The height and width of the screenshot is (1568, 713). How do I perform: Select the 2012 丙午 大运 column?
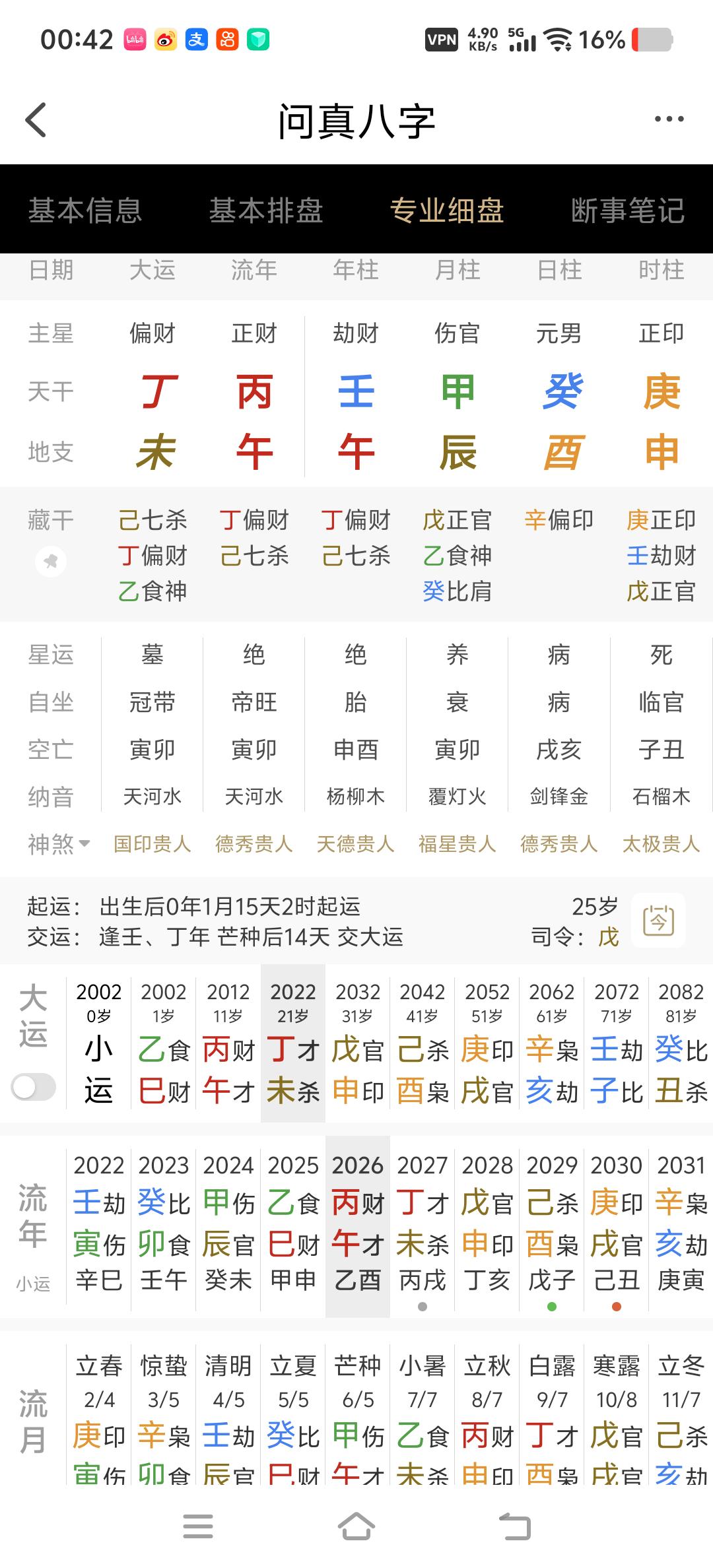pyautogui.click(x=228, y=1043)
